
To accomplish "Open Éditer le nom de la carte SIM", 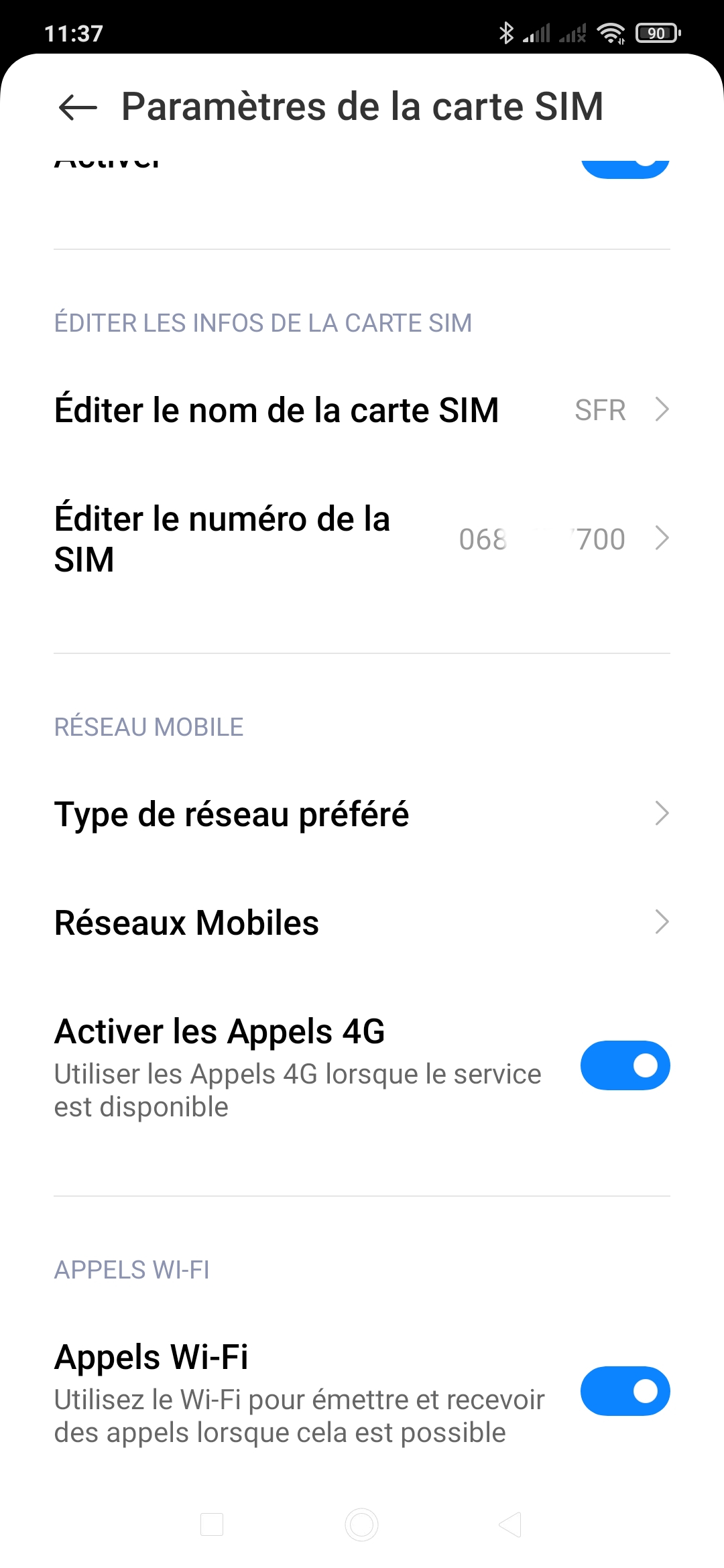I will tap(362, 410).
